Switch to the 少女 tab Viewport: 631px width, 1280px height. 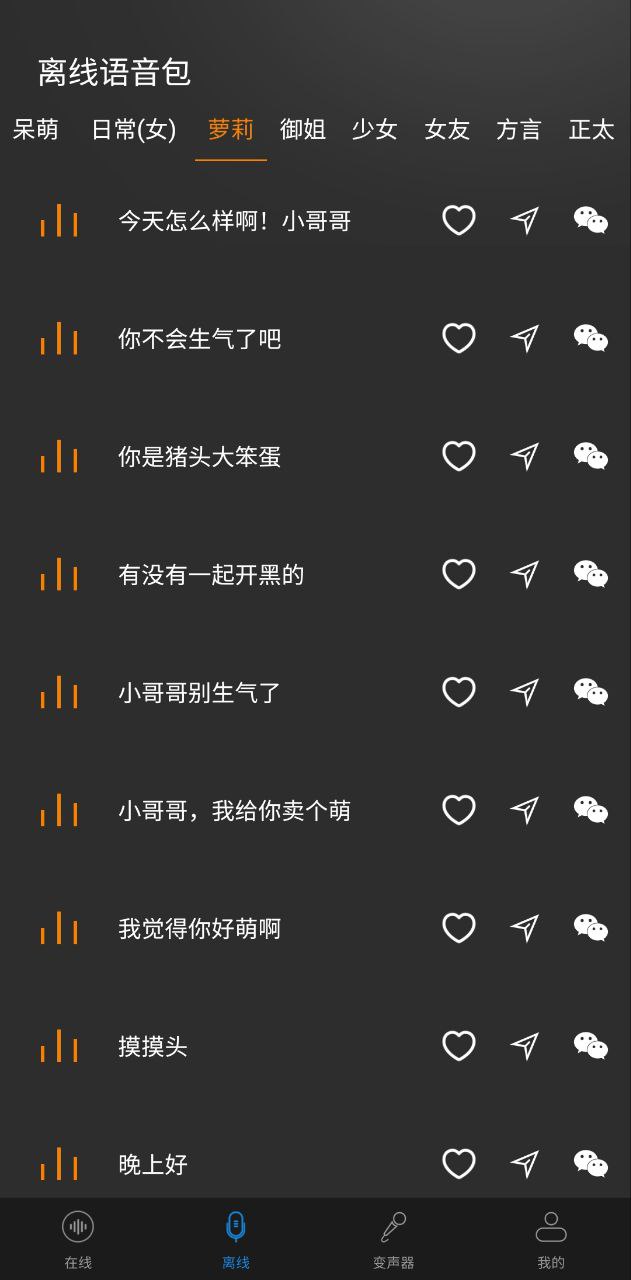(x=375, y=130)
